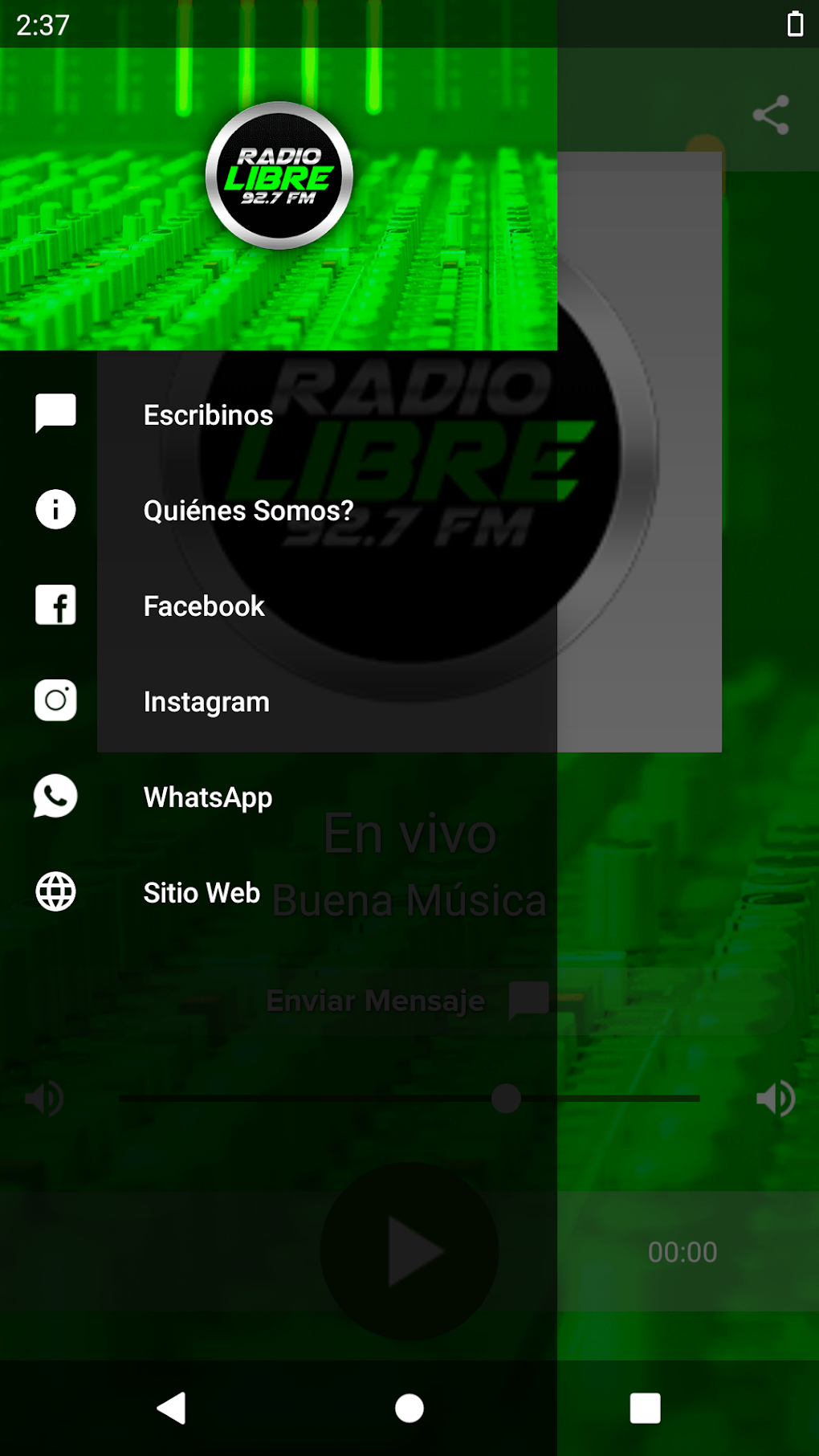Tap the right high-volume speaker icon

[x=774, y=1099]
